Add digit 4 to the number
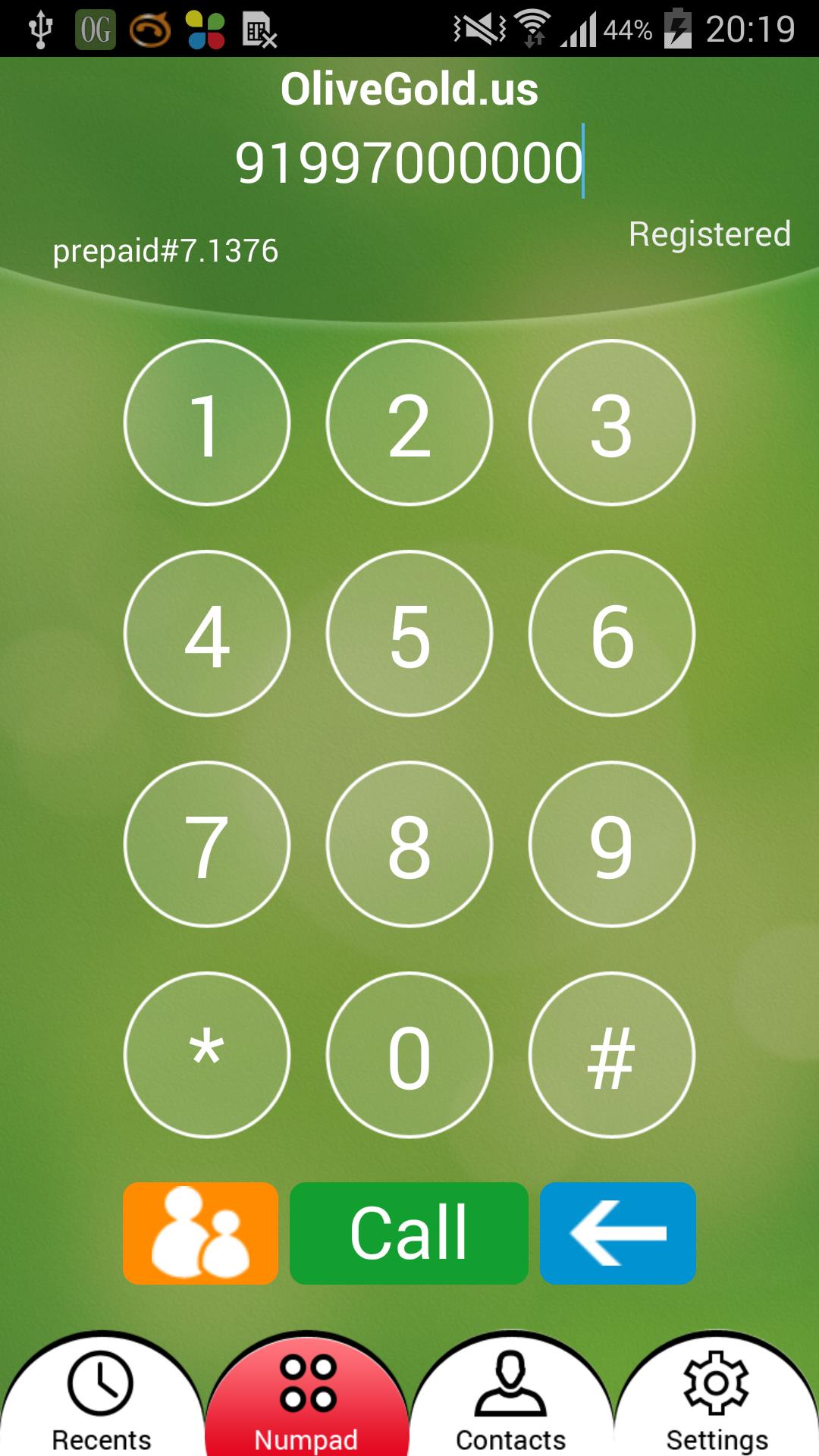 [206, 633]
